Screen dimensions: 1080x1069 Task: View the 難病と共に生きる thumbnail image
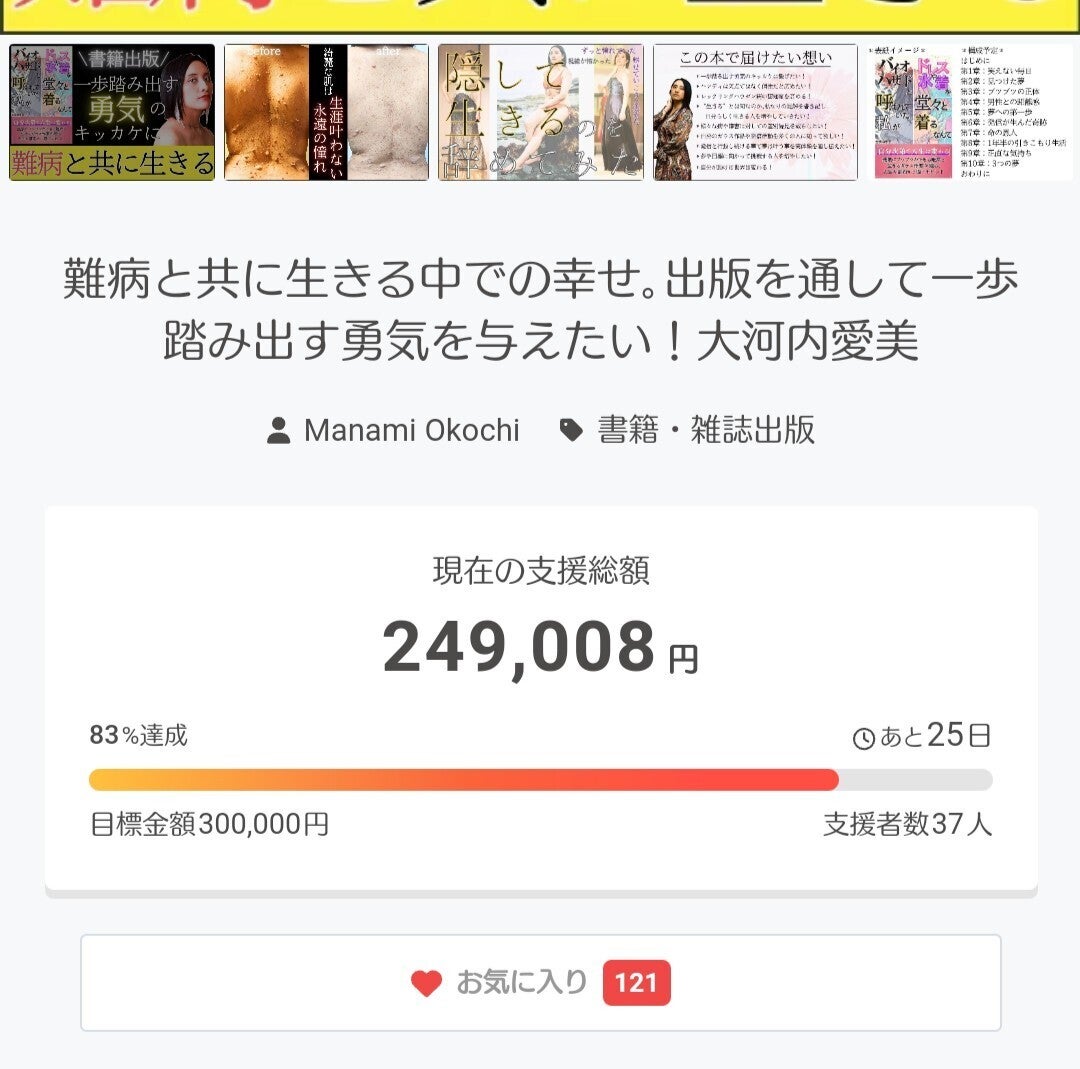(112, 112)
